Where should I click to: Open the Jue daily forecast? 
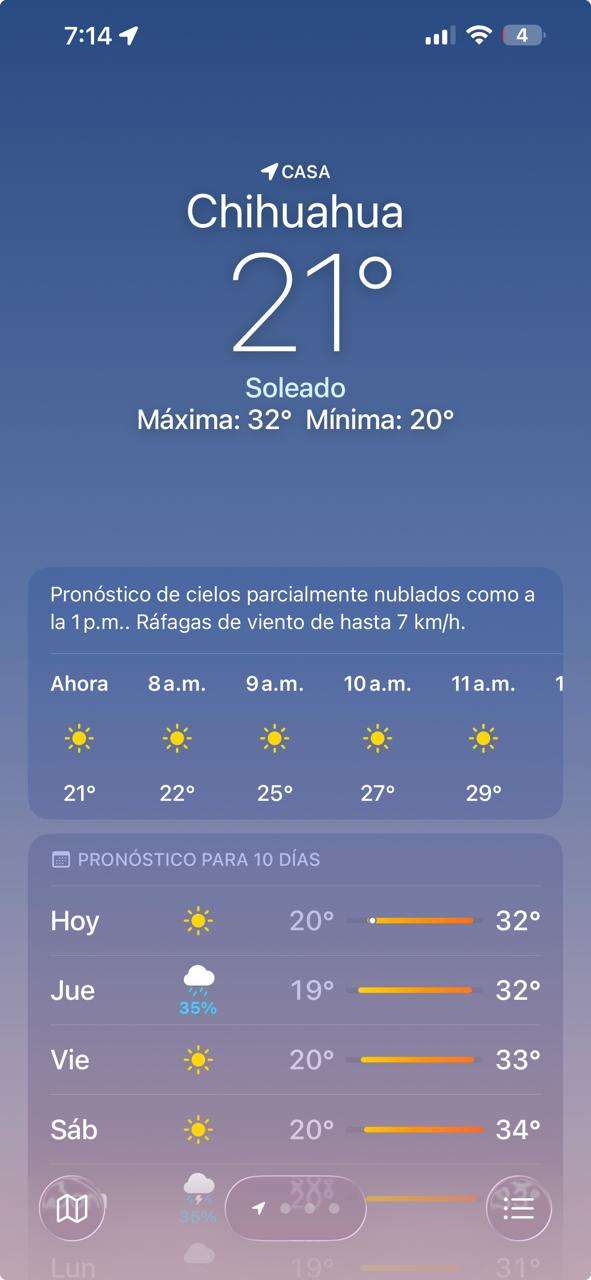pos(295,990)
